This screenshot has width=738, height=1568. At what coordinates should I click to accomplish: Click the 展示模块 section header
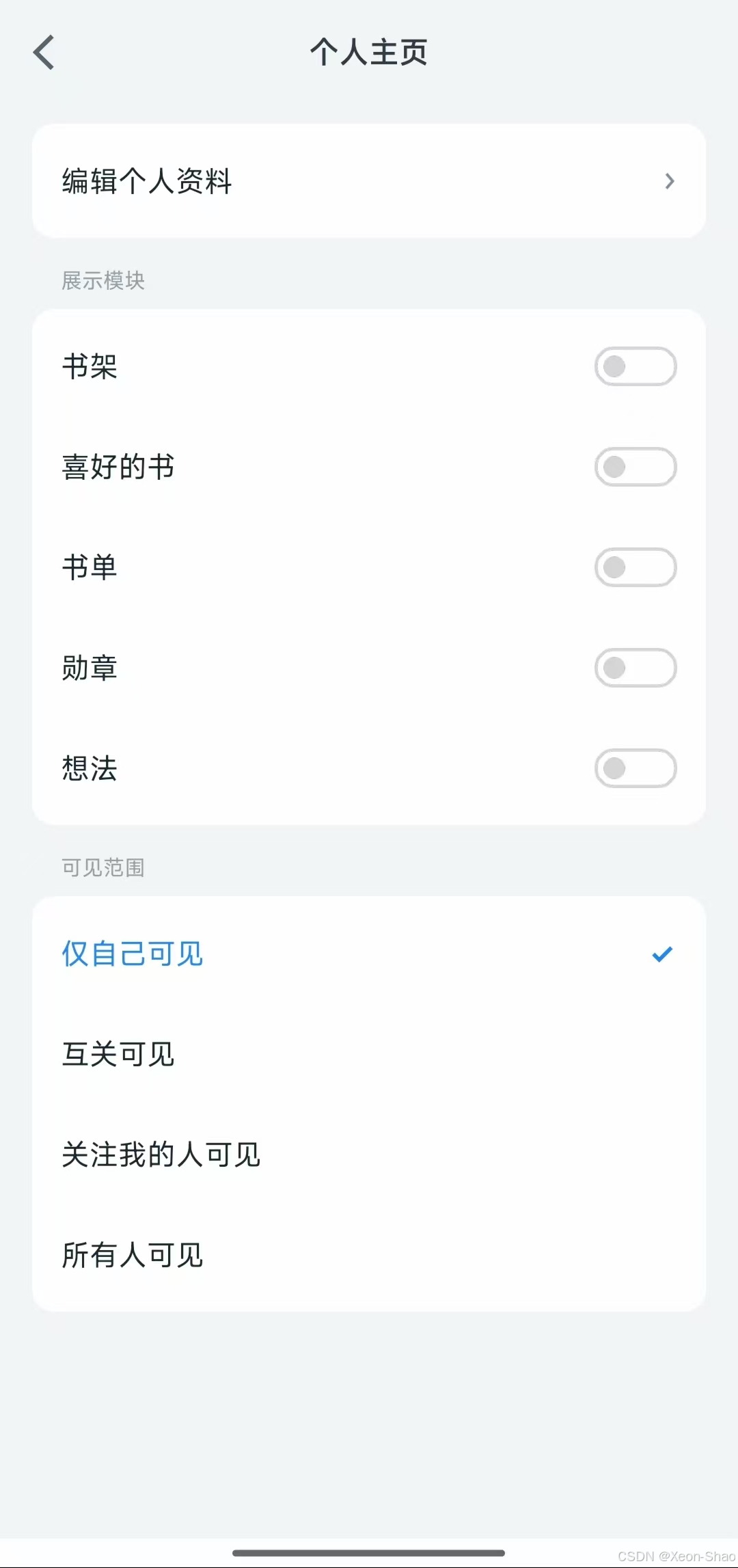click(x=104, y=281)
